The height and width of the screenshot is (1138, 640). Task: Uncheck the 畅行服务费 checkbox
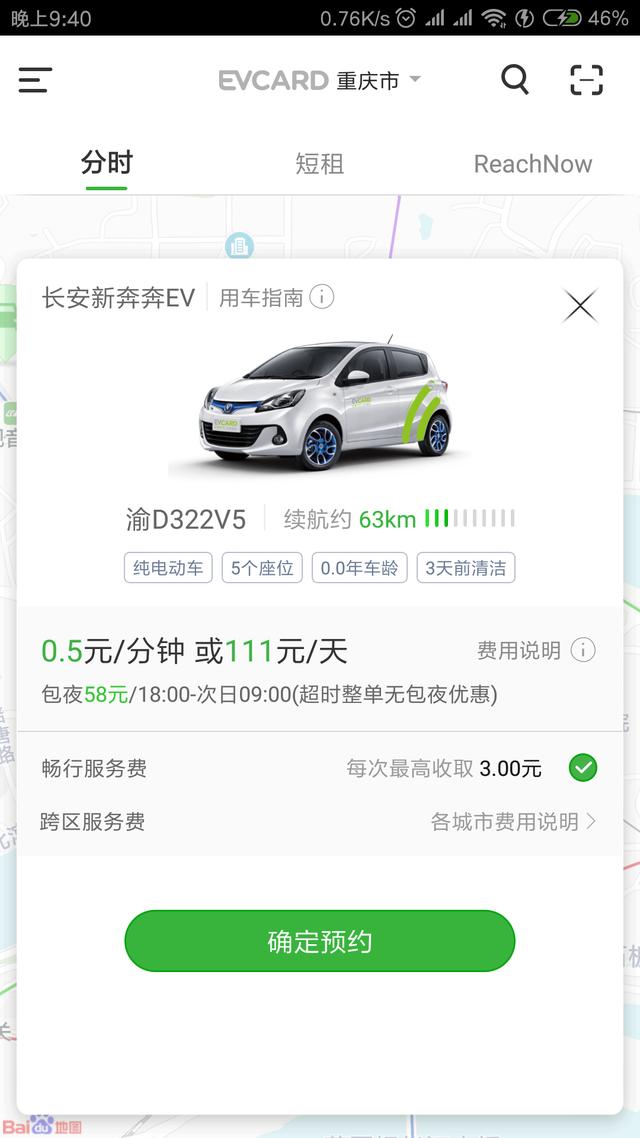(583, 768)
